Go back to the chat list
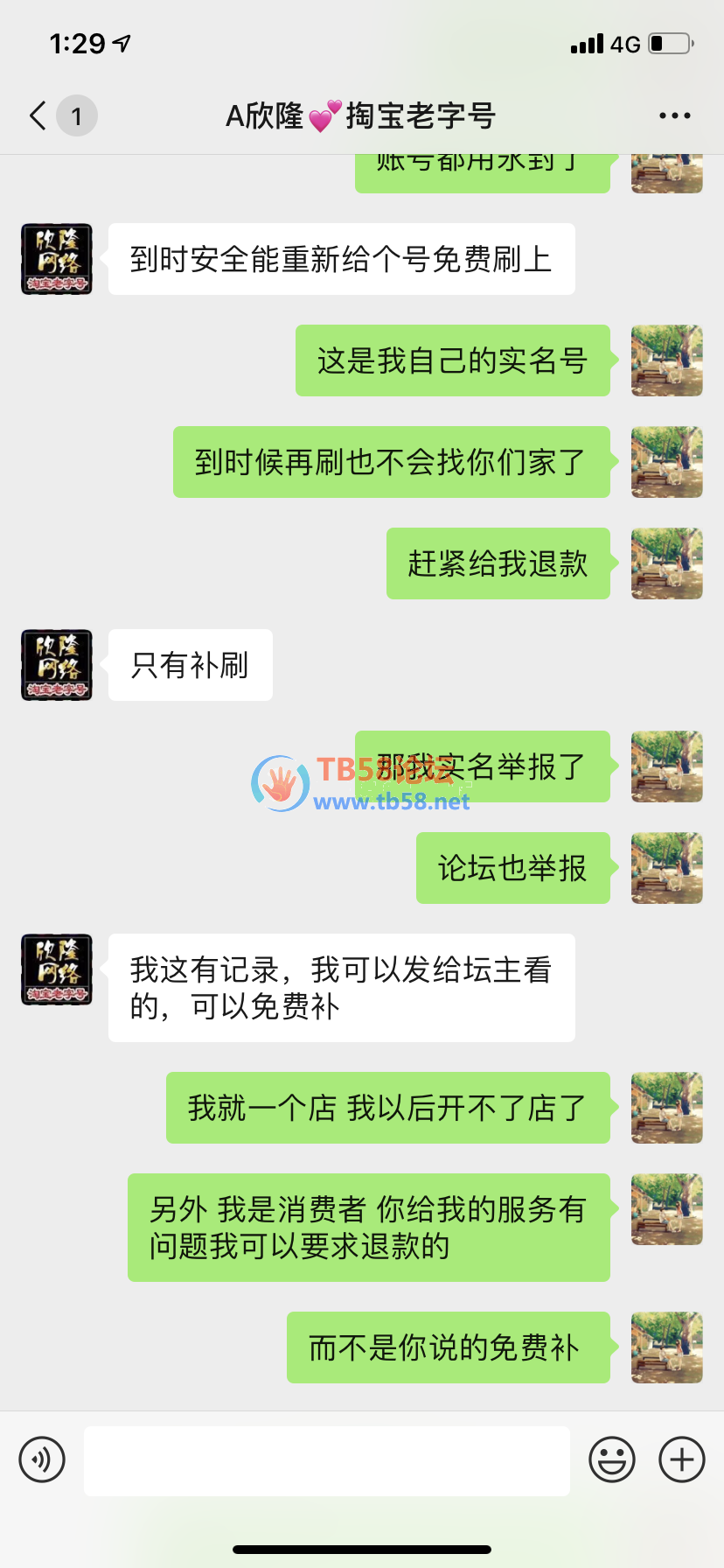The width and height of the screenshot is (724, 1568). click(38, 115)
